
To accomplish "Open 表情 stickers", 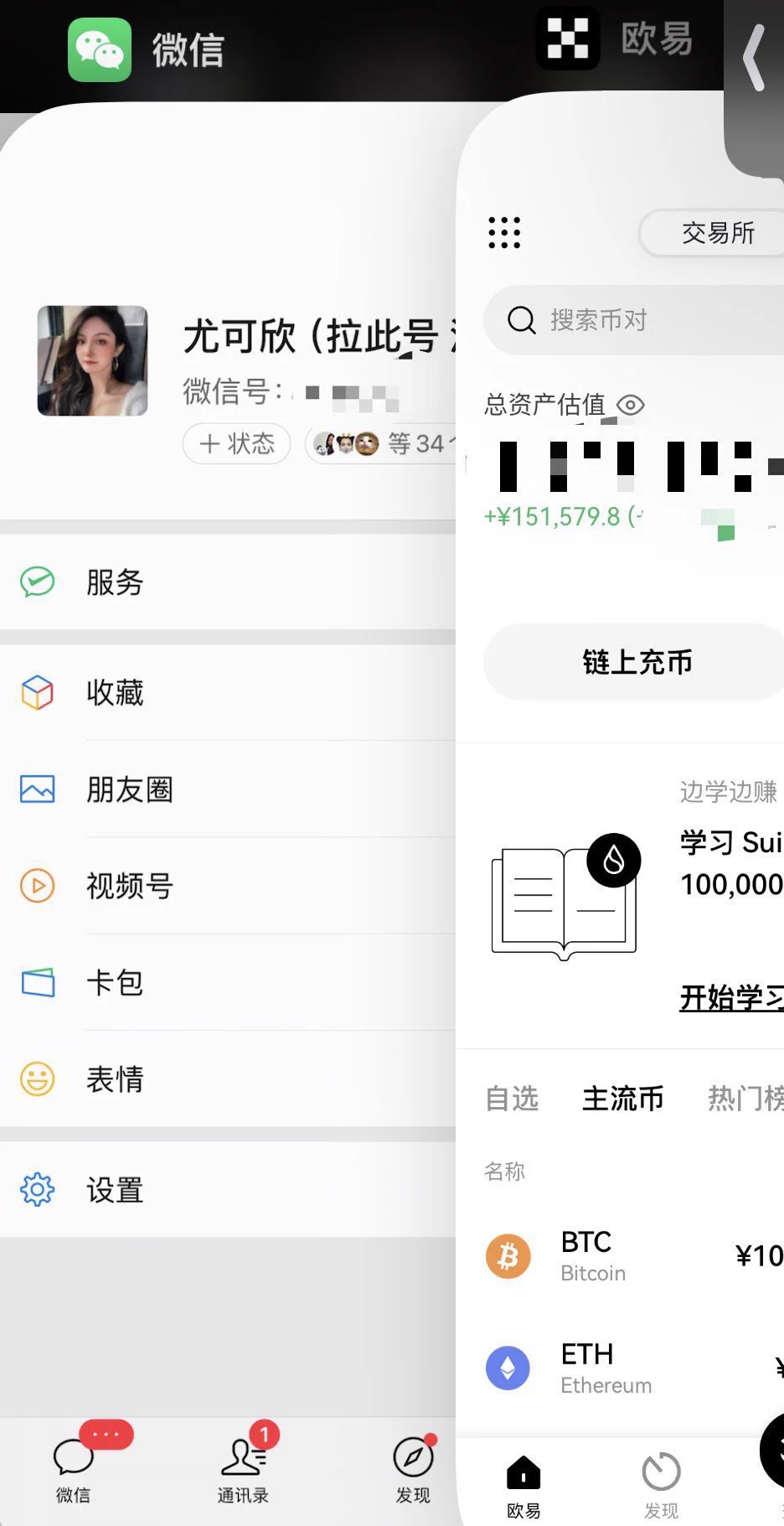I will (228, 1079).
